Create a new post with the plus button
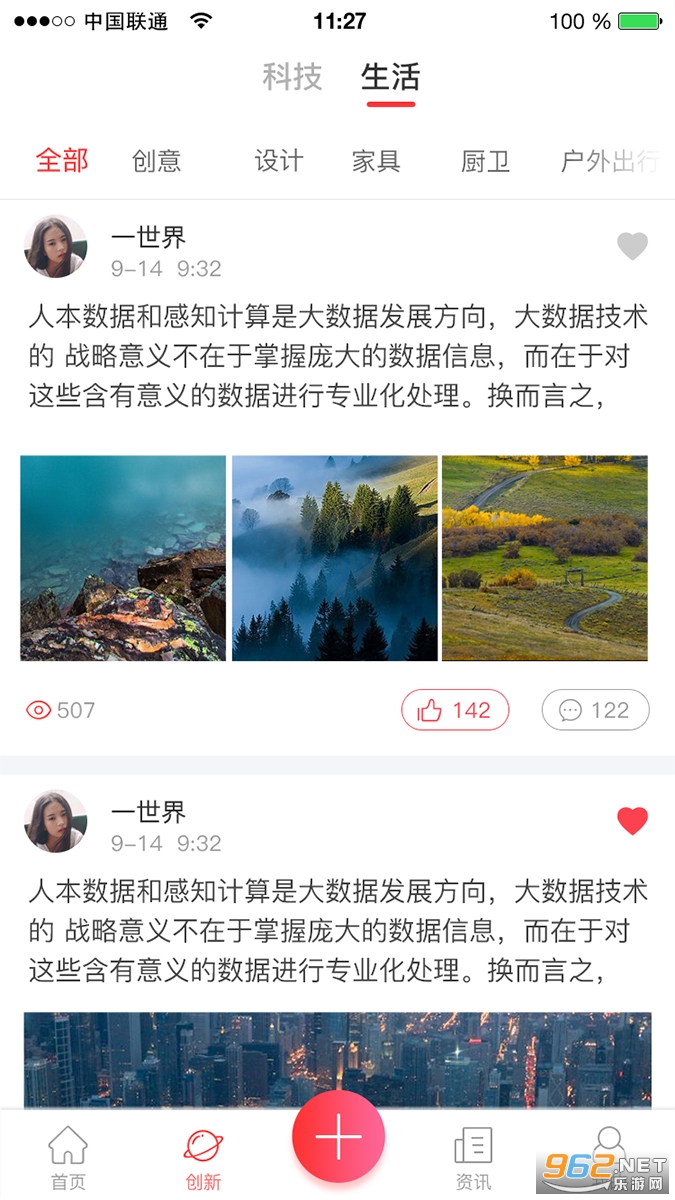675x1200 pixels. tap(338, 1137)
